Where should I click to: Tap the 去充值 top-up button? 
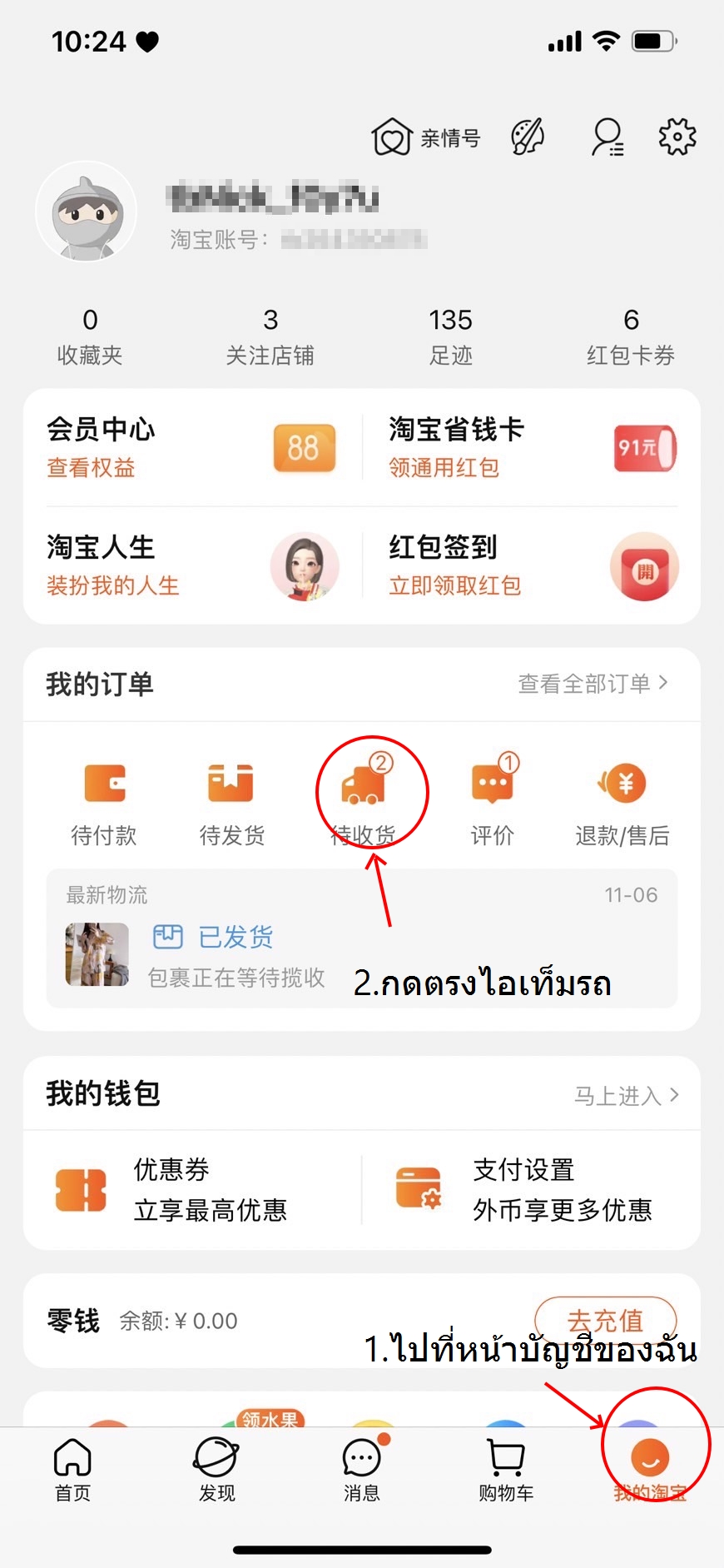pyautogui.click(x=605, y=1320)
